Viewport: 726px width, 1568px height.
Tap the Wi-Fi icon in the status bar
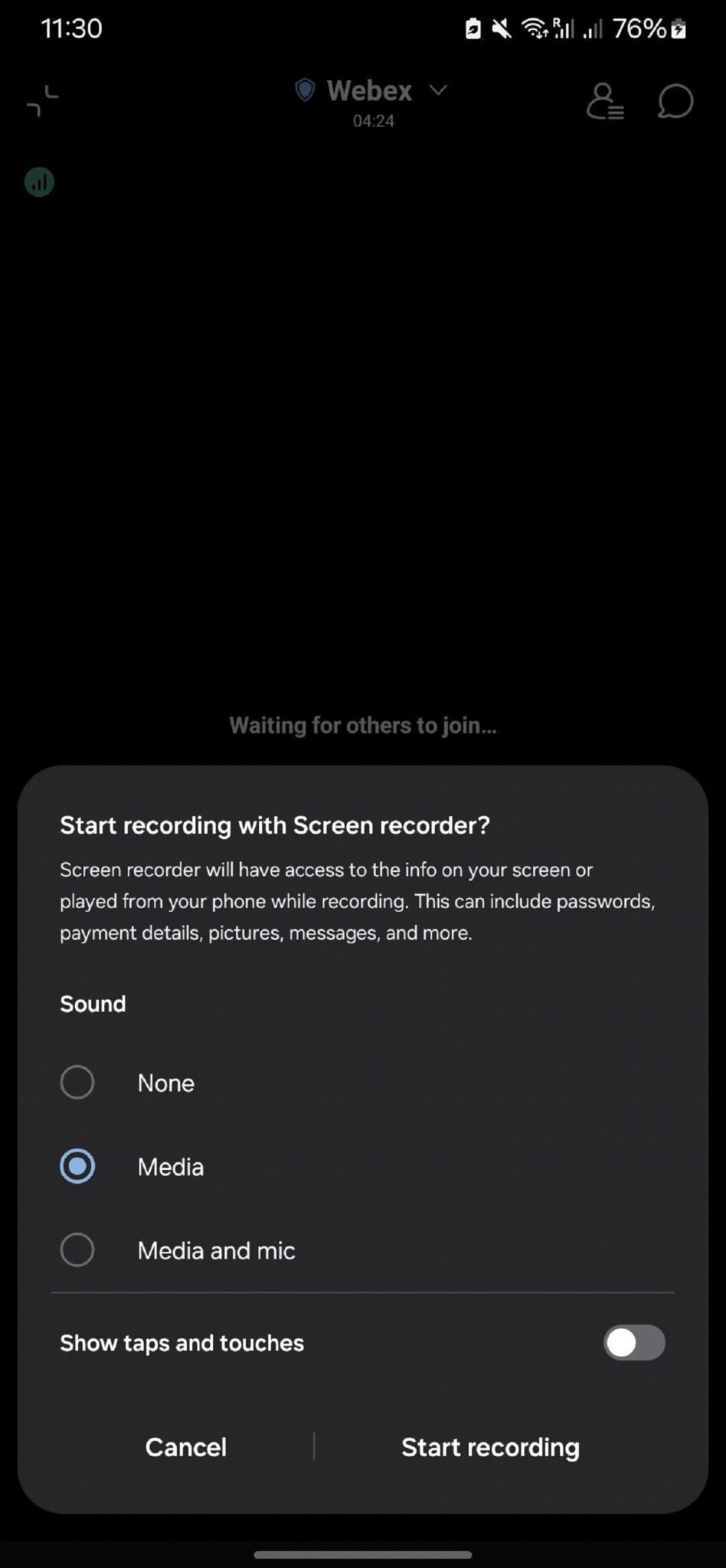tap(534, 28)
